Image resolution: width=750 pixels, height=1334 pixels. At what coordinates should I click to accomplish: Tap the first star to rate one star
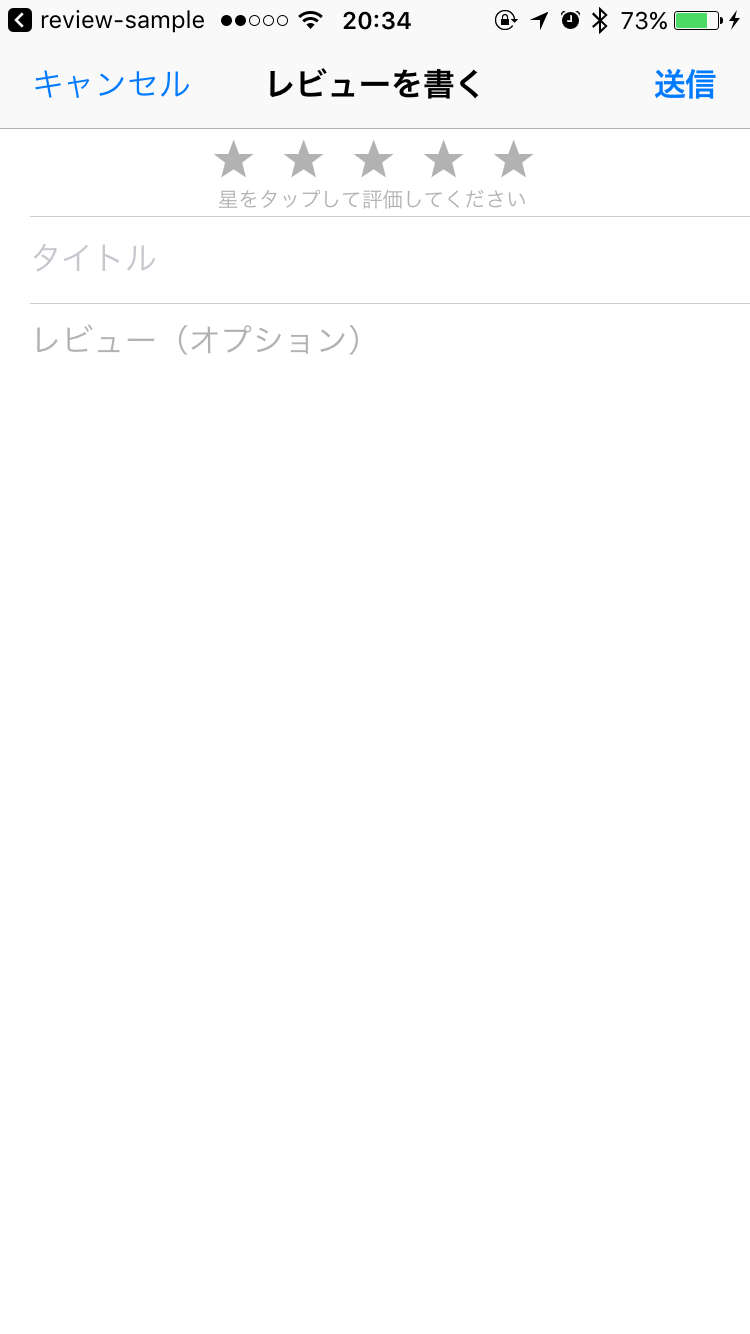click(234, 158)
